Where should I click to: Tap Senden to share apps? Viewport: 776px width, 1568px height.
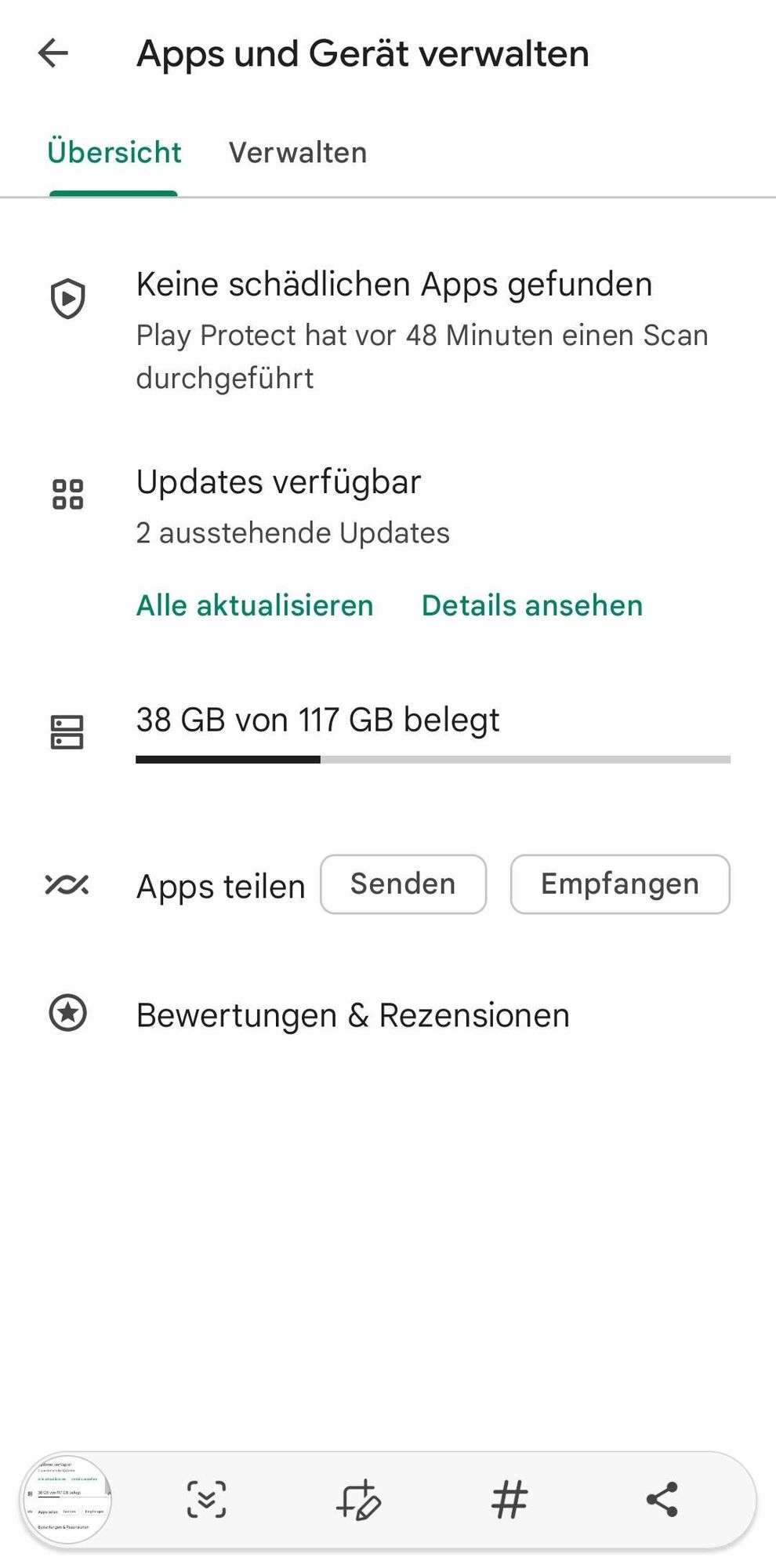pyautogui.click(x=403, y=884)
